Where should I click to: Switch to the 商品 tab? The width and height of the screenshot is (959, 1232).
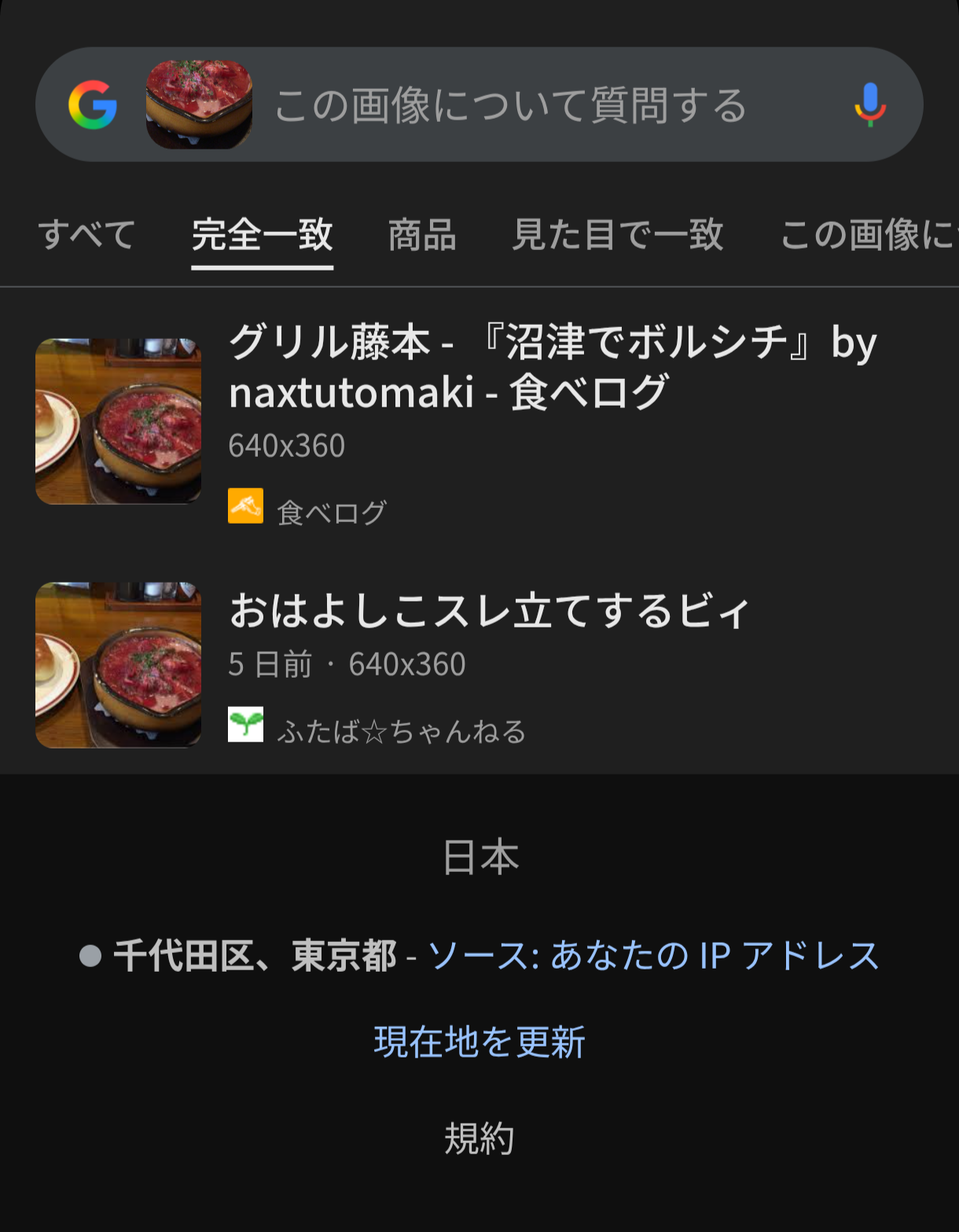422,234
